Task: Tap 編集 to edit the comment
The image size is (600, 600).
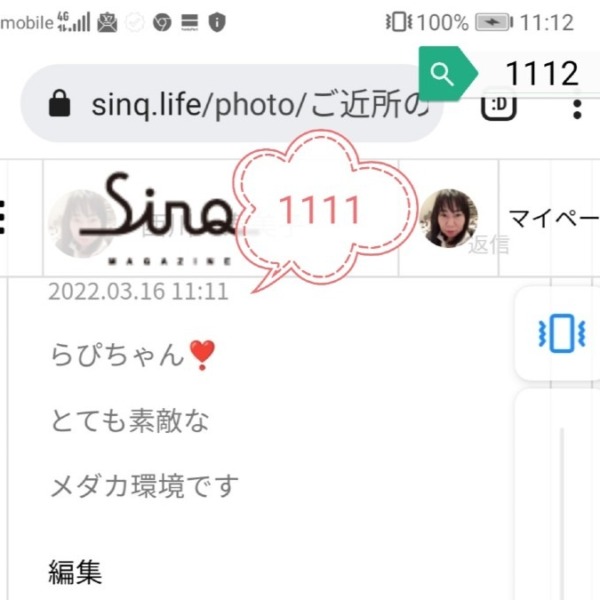Action: [75, 572]
